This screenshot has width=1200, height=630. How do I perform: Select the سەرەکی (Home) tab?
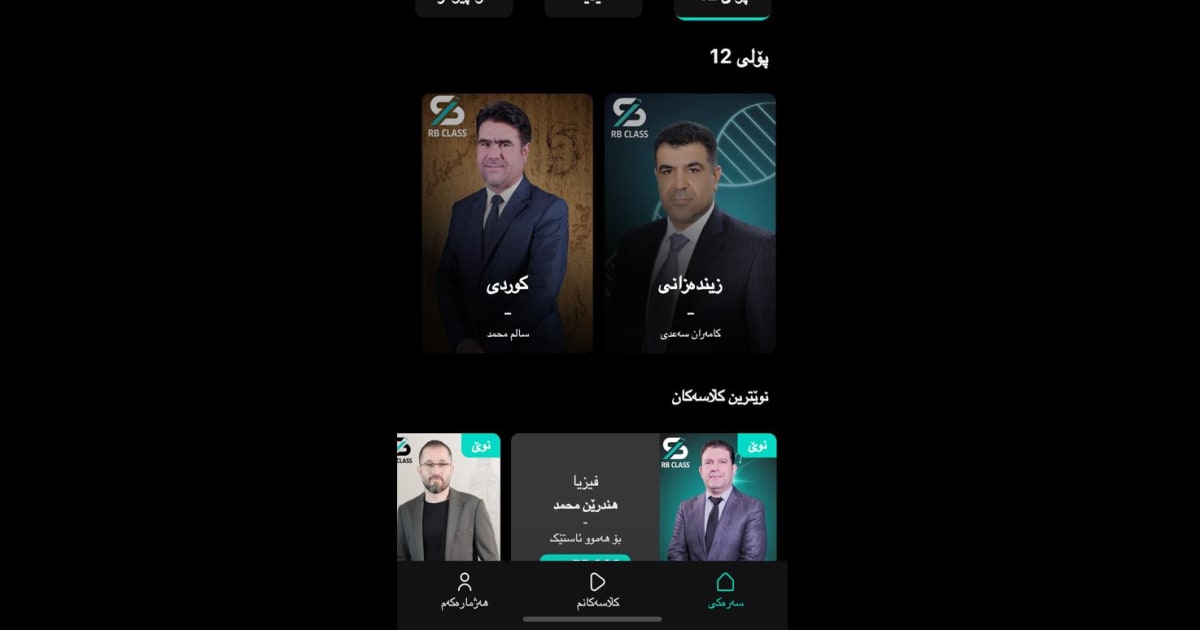tap(726, 590)
